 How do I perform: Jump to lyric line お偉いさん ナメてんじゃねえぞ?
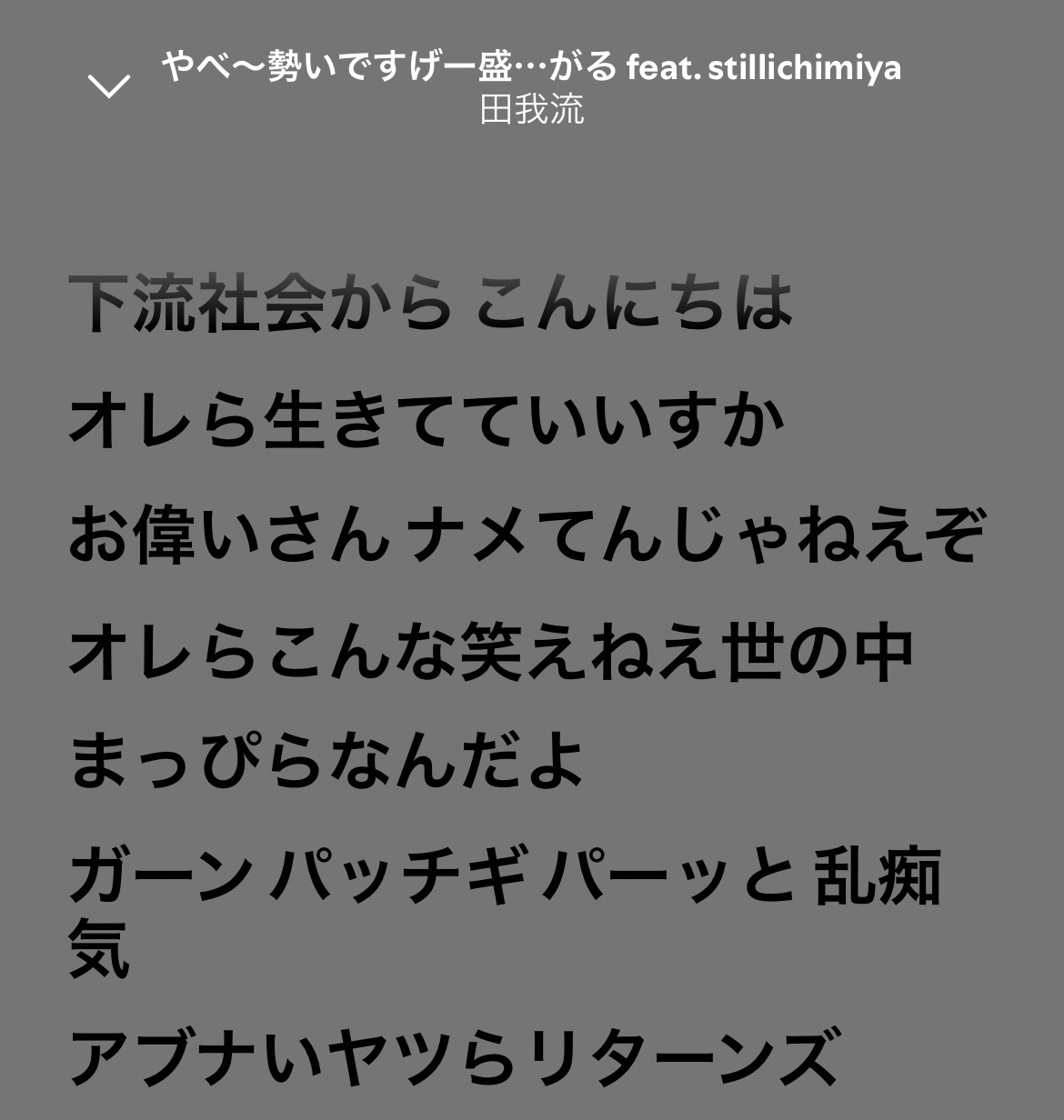pyautogui.click(x=526, y=536)
